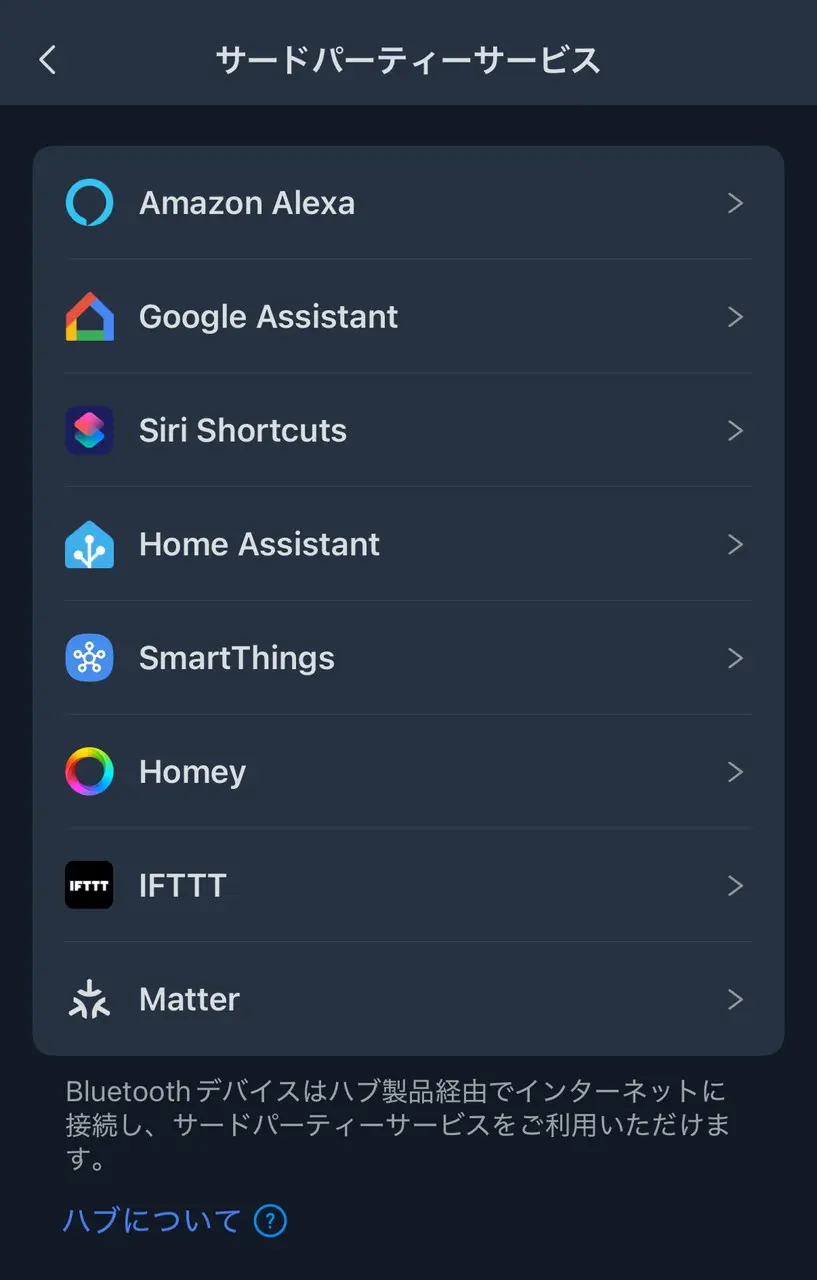Go back using the top-left arrow

pos(47,60)
